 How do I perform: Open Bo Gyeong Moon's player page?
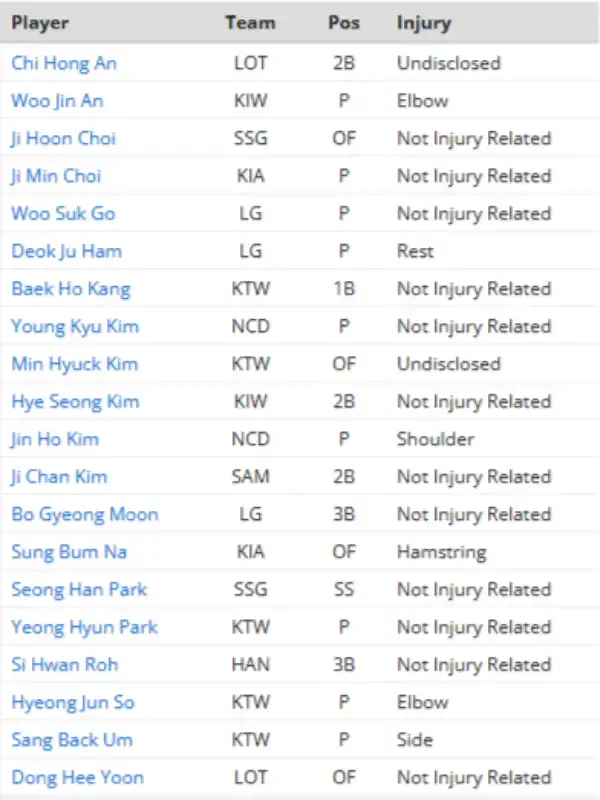(x=85, y=515)
